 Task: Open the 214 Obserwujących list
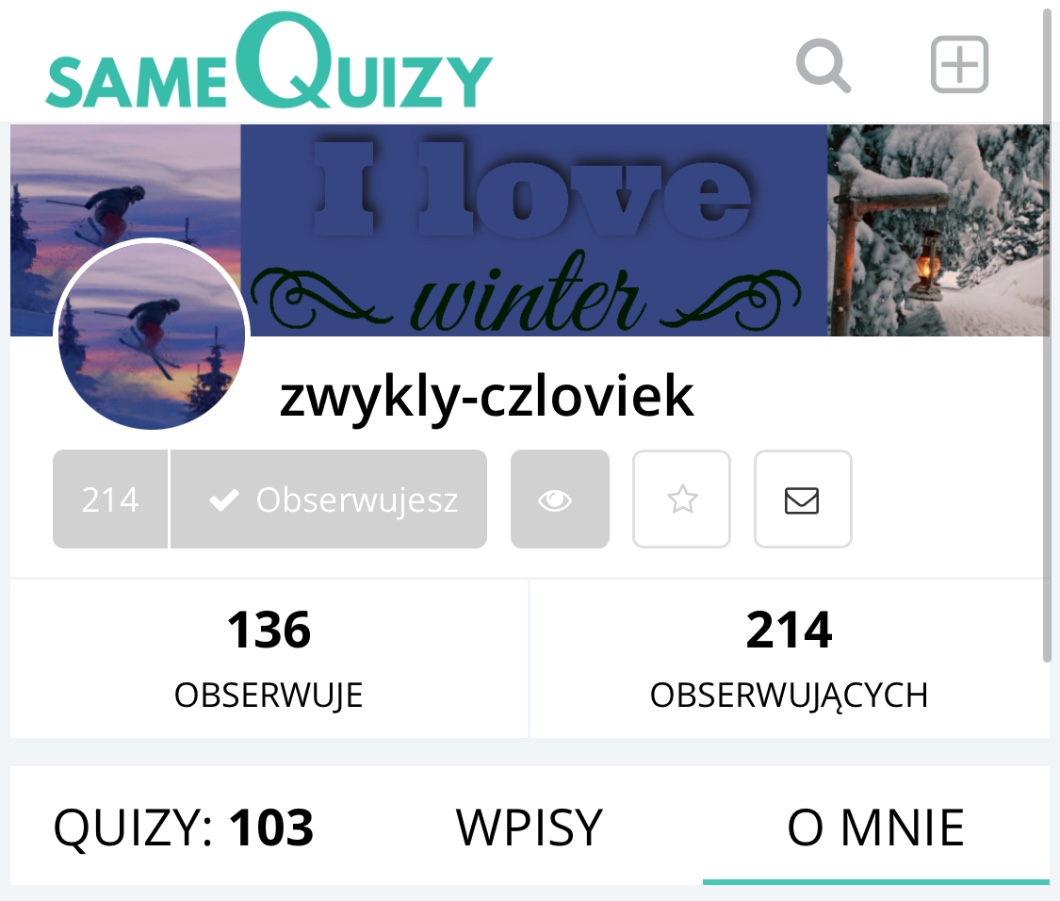coord(789,658)
